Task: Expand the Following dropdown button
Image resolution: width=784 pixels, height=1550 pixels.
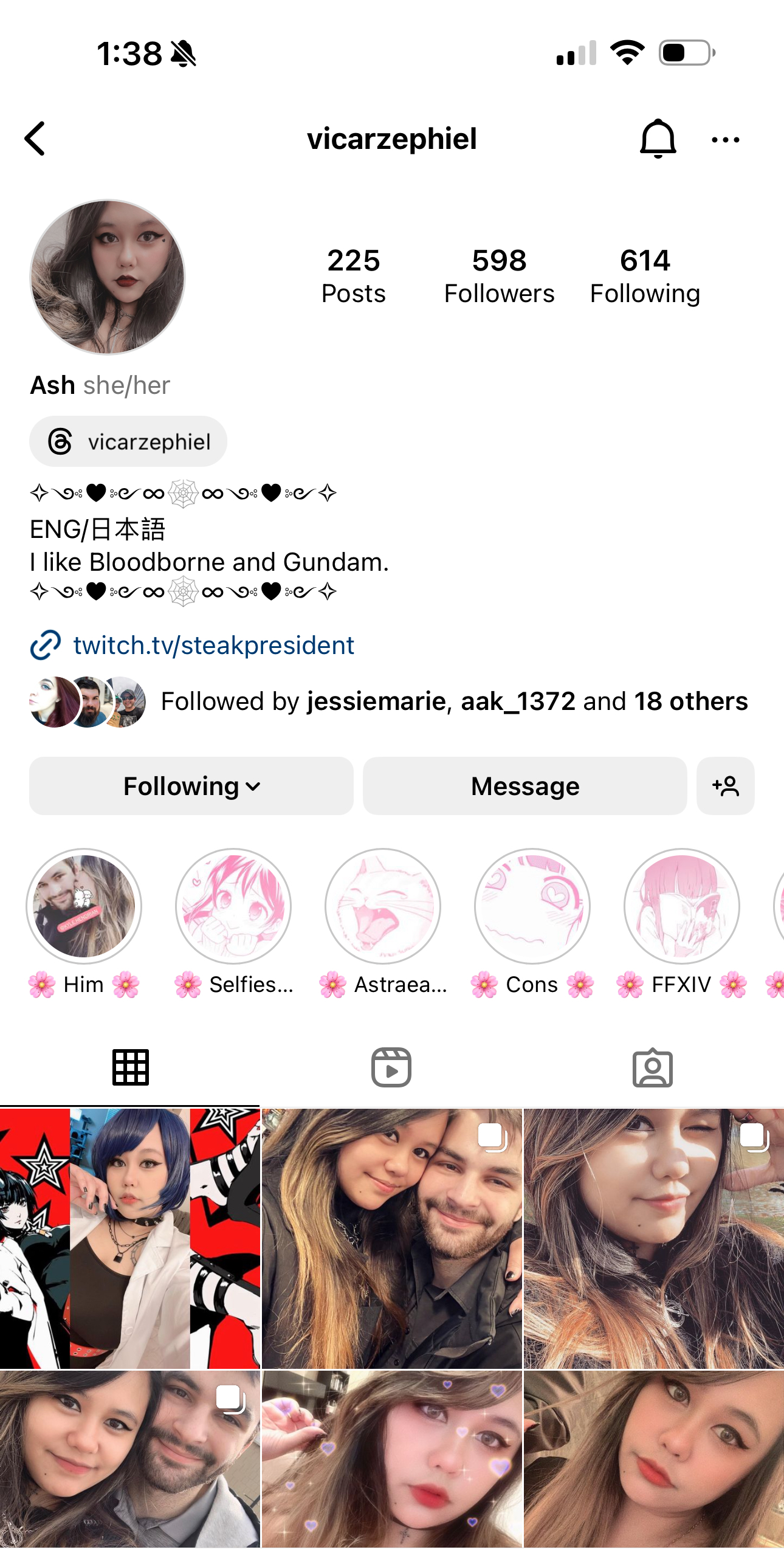Action: [191, 786]
